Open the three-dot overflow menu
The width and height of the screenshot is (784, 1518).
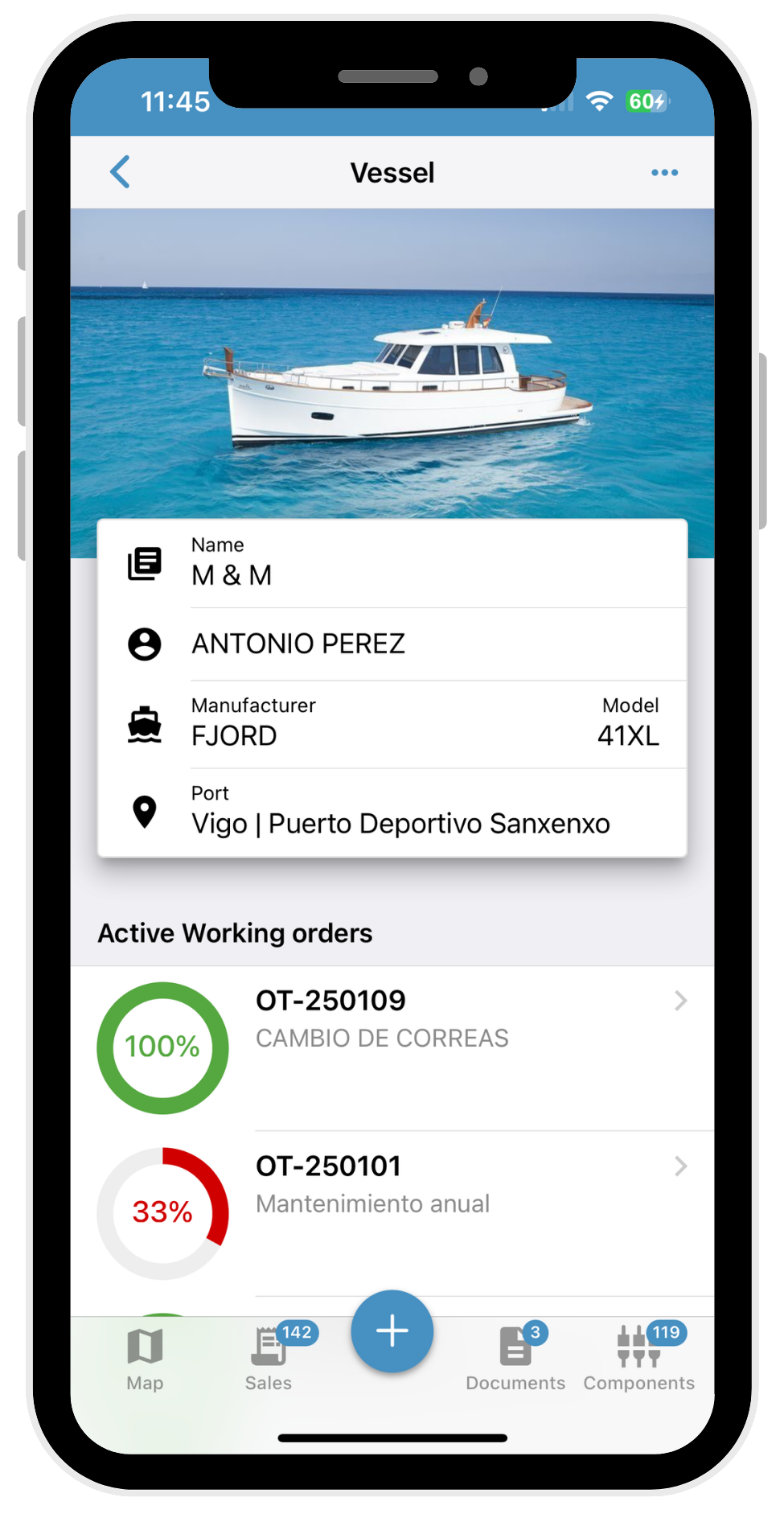(x=664, y=173)
